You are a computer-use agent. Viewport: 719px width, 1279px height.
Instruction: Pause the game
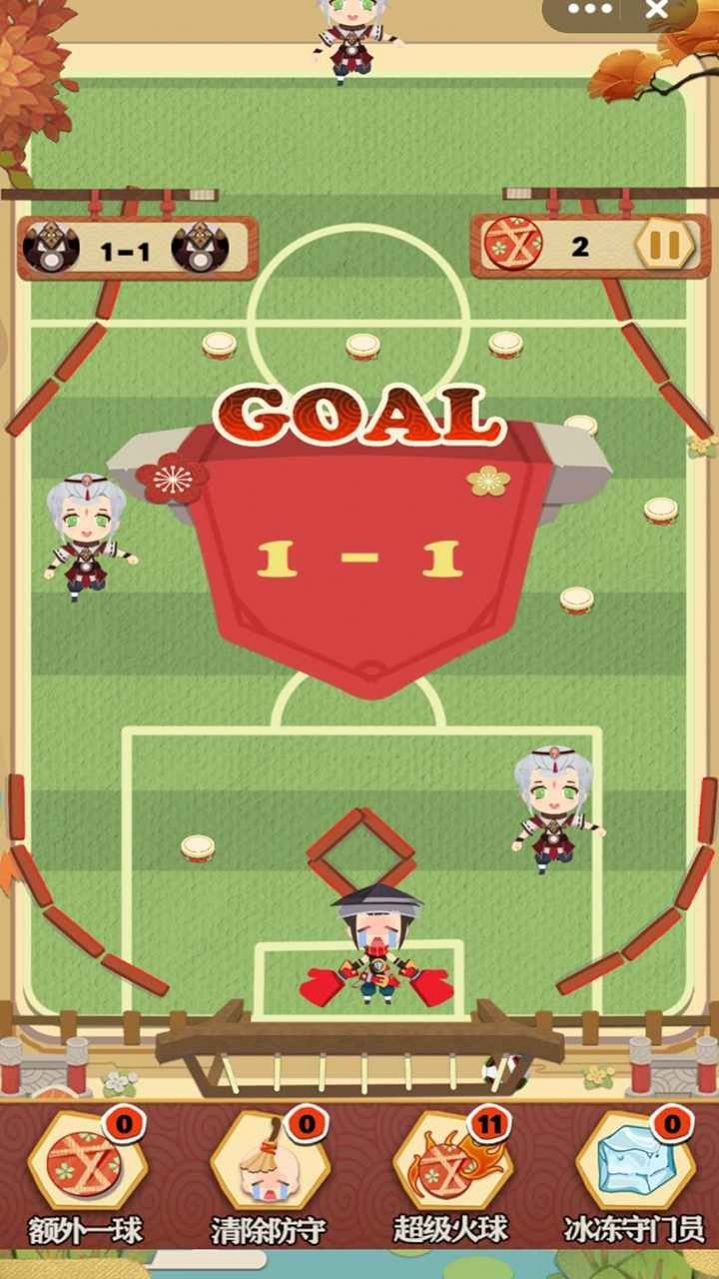(x=664, y=245)
